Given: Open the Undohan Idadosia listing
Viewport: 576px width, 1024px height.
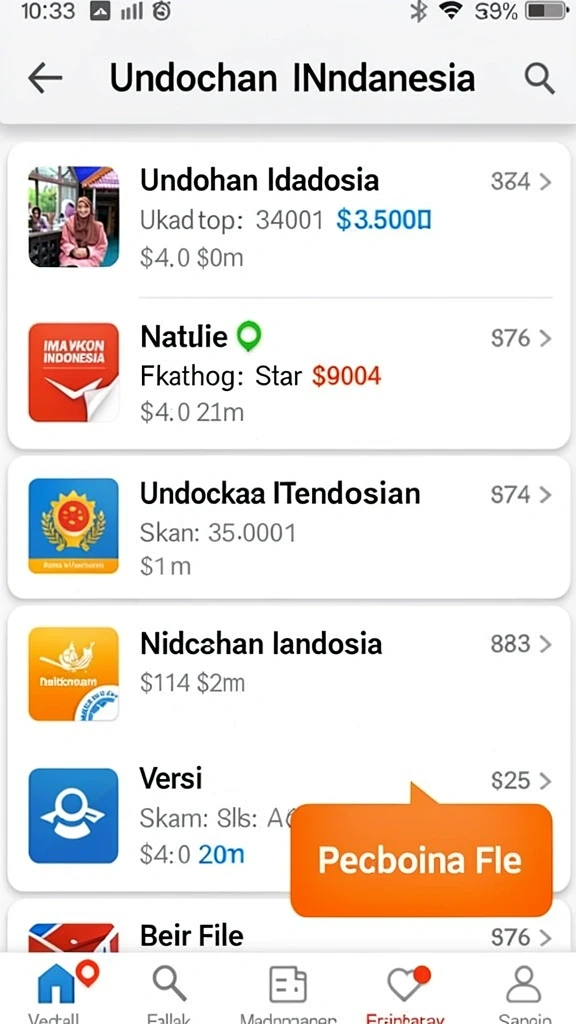Looking at the screenshot, I should click(x=289, y=218).
